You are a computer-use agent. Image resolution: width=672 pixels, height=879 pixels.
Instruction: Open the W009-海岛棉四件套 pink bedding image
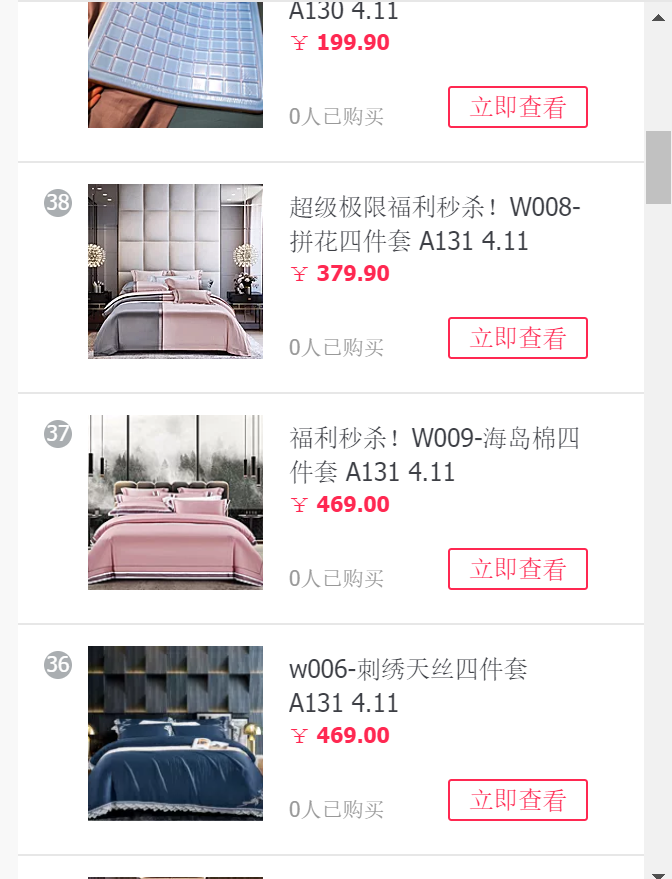175,502
